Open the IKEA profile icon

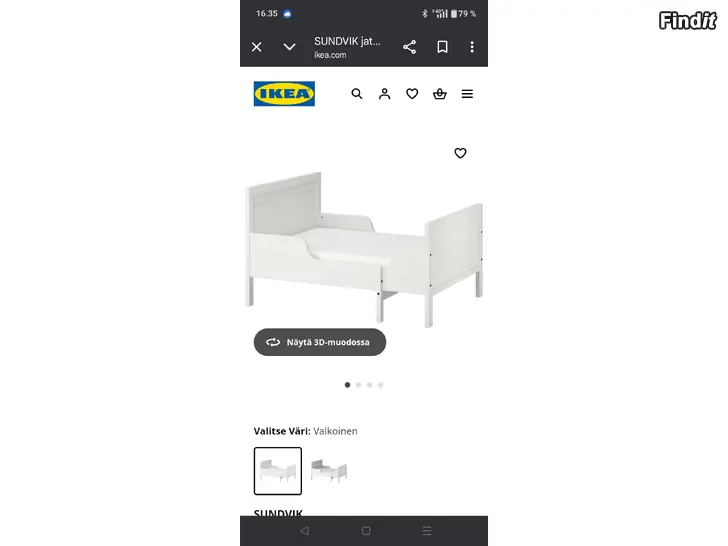pyautogui.click(x=384, y=94)
